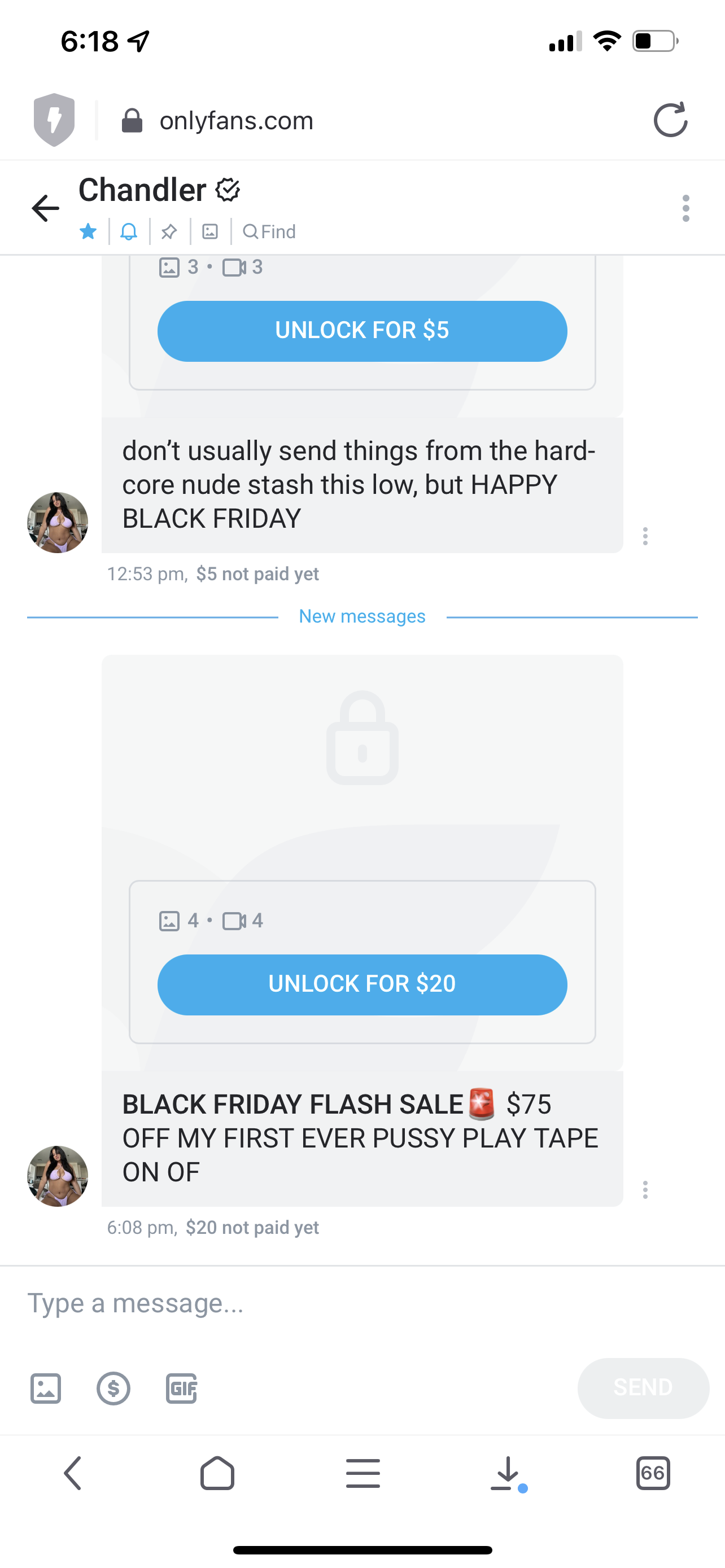The width and height of the screenshot is (725, 1568).
Task: Open options for the 12:53 pm message
Action: [645, 536]
